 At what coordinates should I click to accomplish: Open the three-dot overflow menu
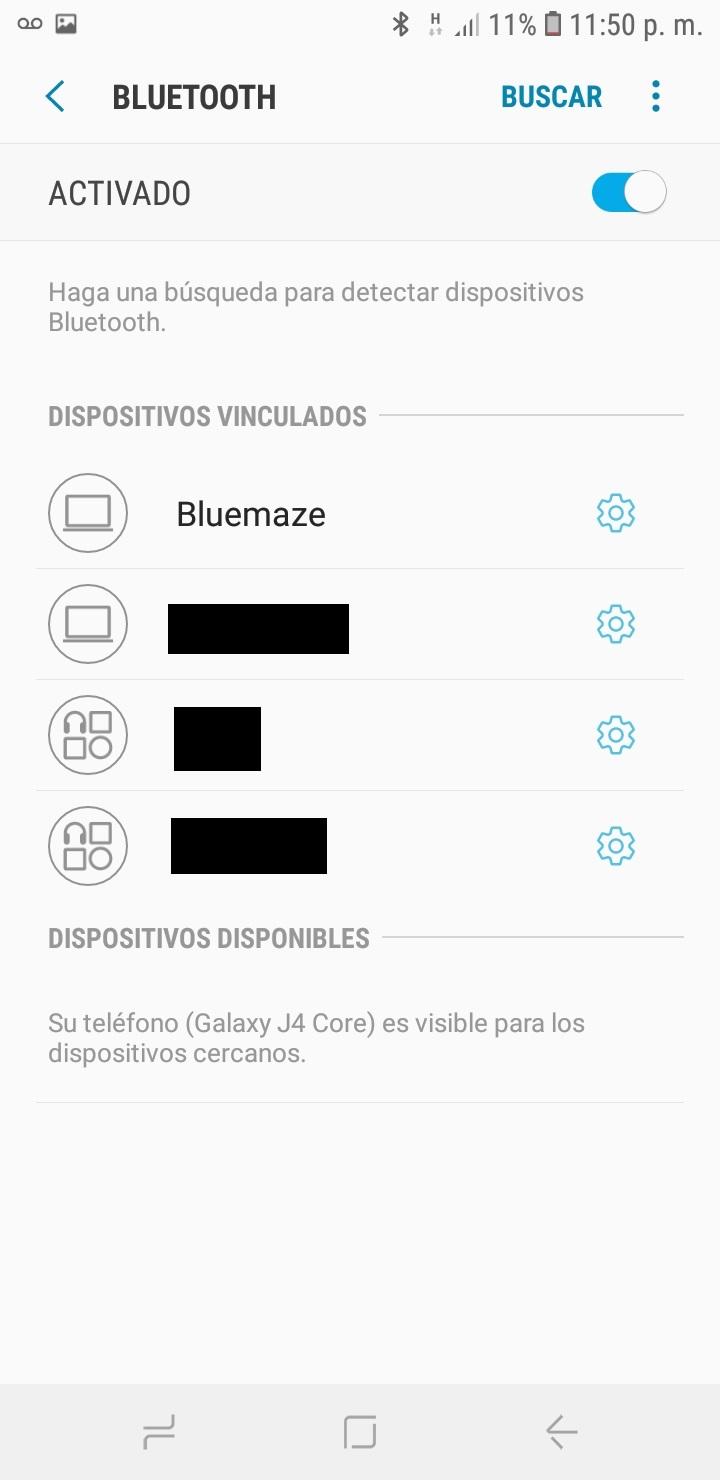655,96
